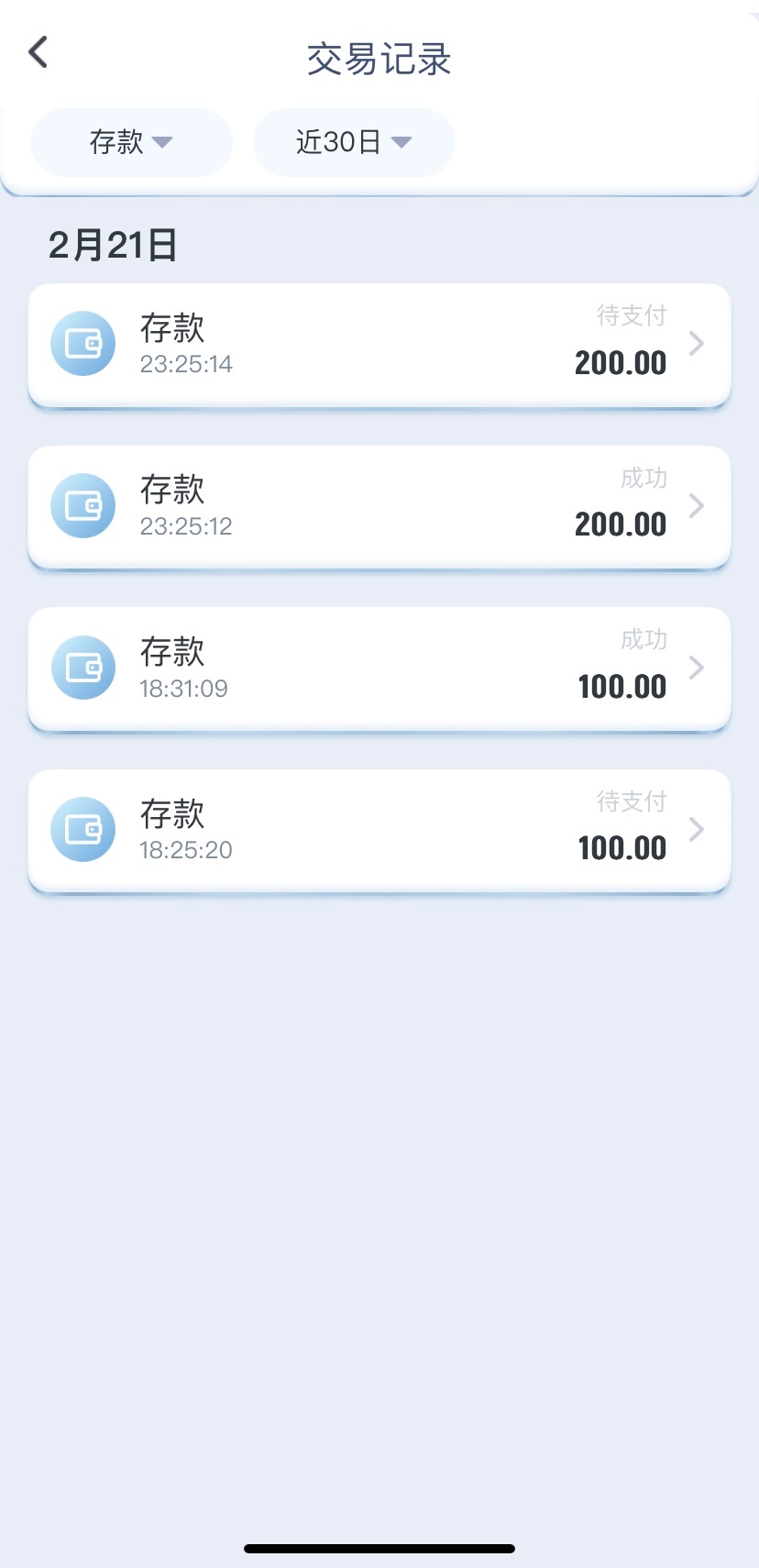Tap the 2月21日 date header

tap(110, 244)
